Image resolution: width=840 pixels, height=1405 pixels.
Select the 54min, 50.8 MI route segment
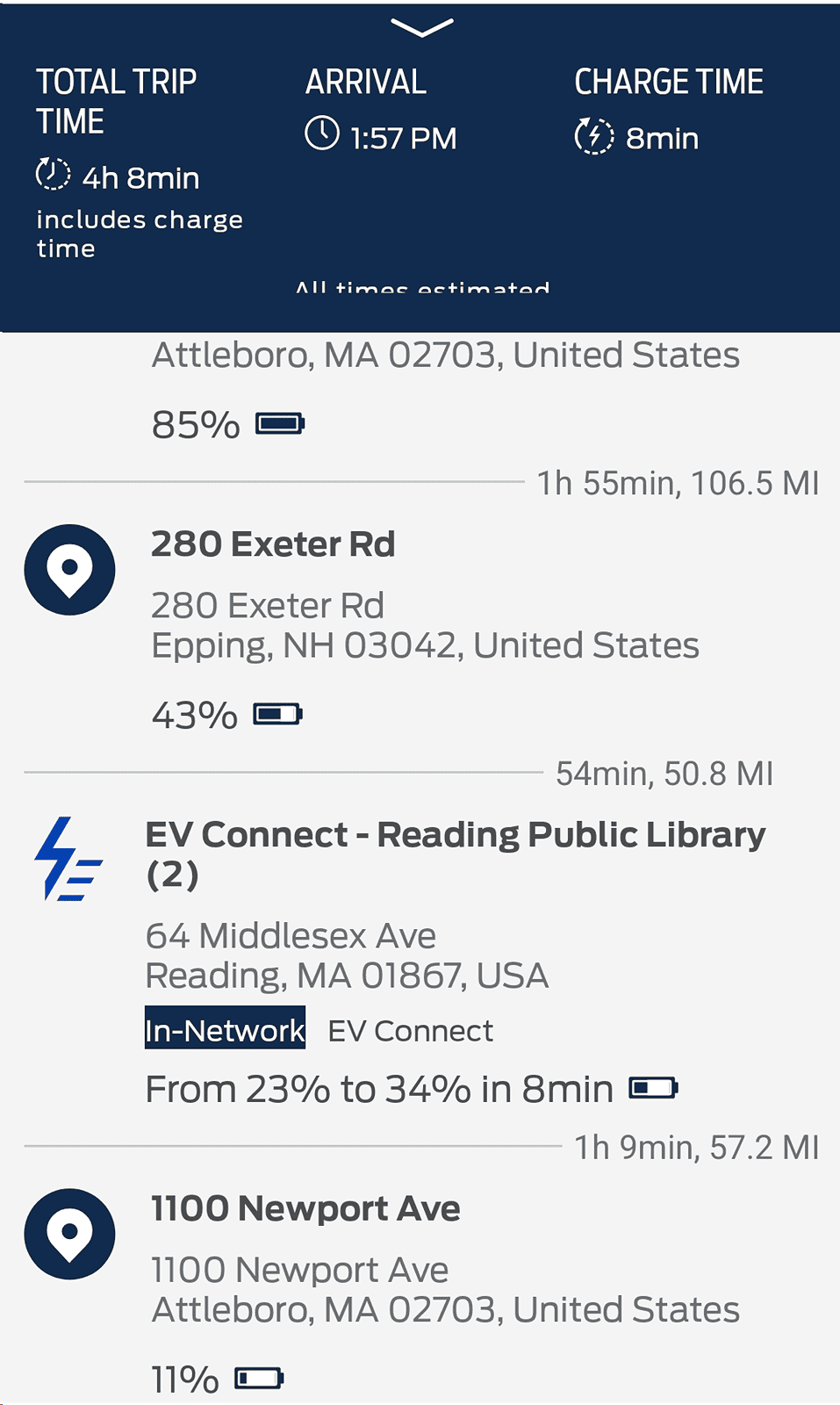point(664,773)
